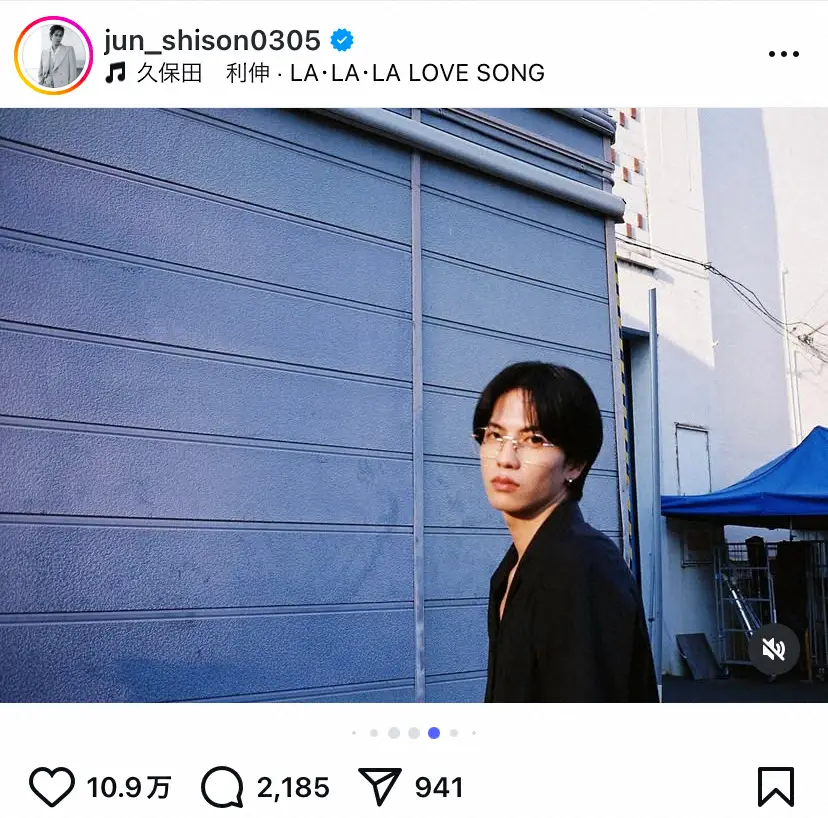Save this post with the bookmark
Image resolution: width=828 pixels, height=818 pixels.
point(776,787)
